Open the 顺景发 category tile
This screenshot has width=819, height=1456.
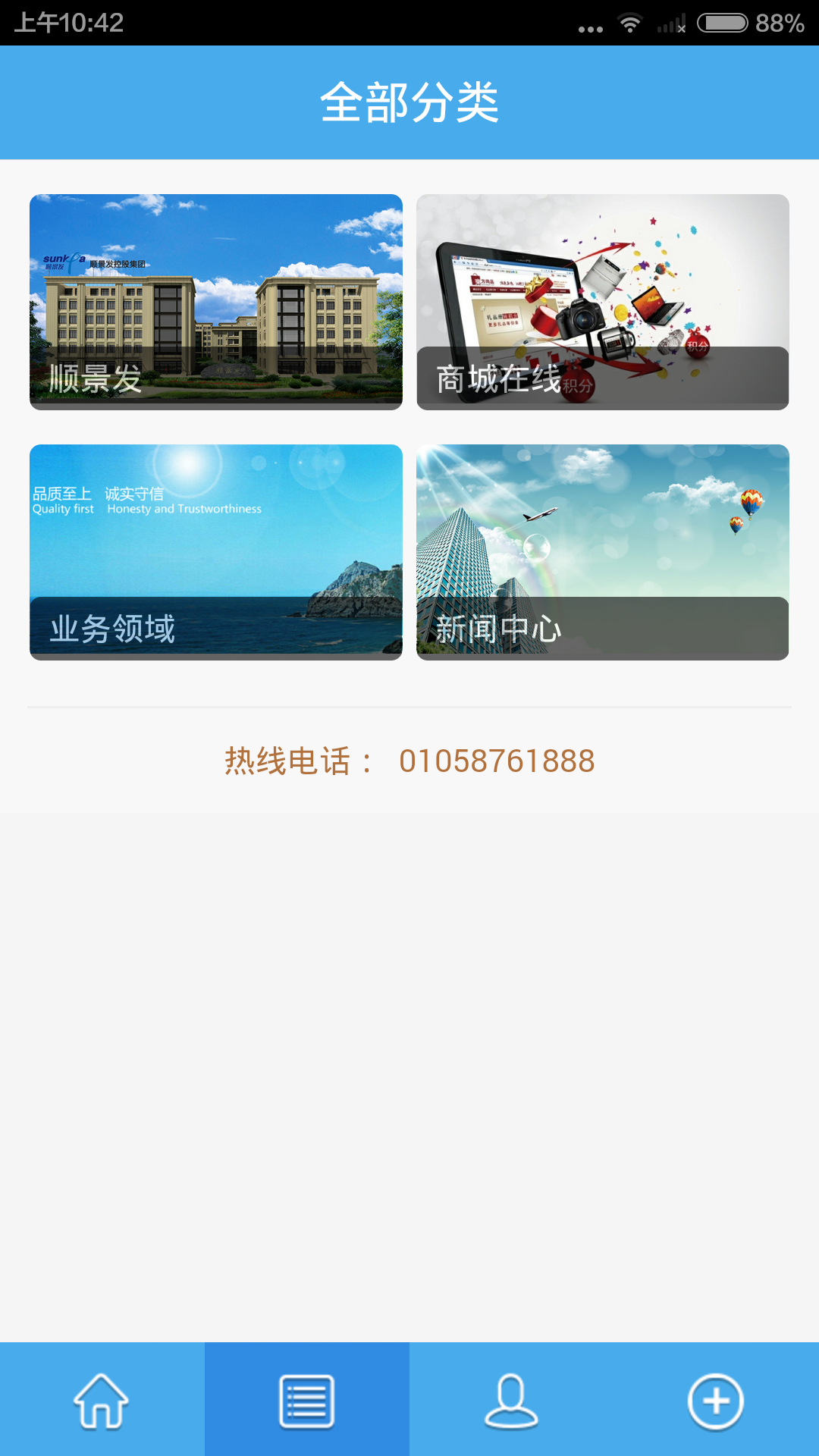pyautogui.click(x=216, y=302)
